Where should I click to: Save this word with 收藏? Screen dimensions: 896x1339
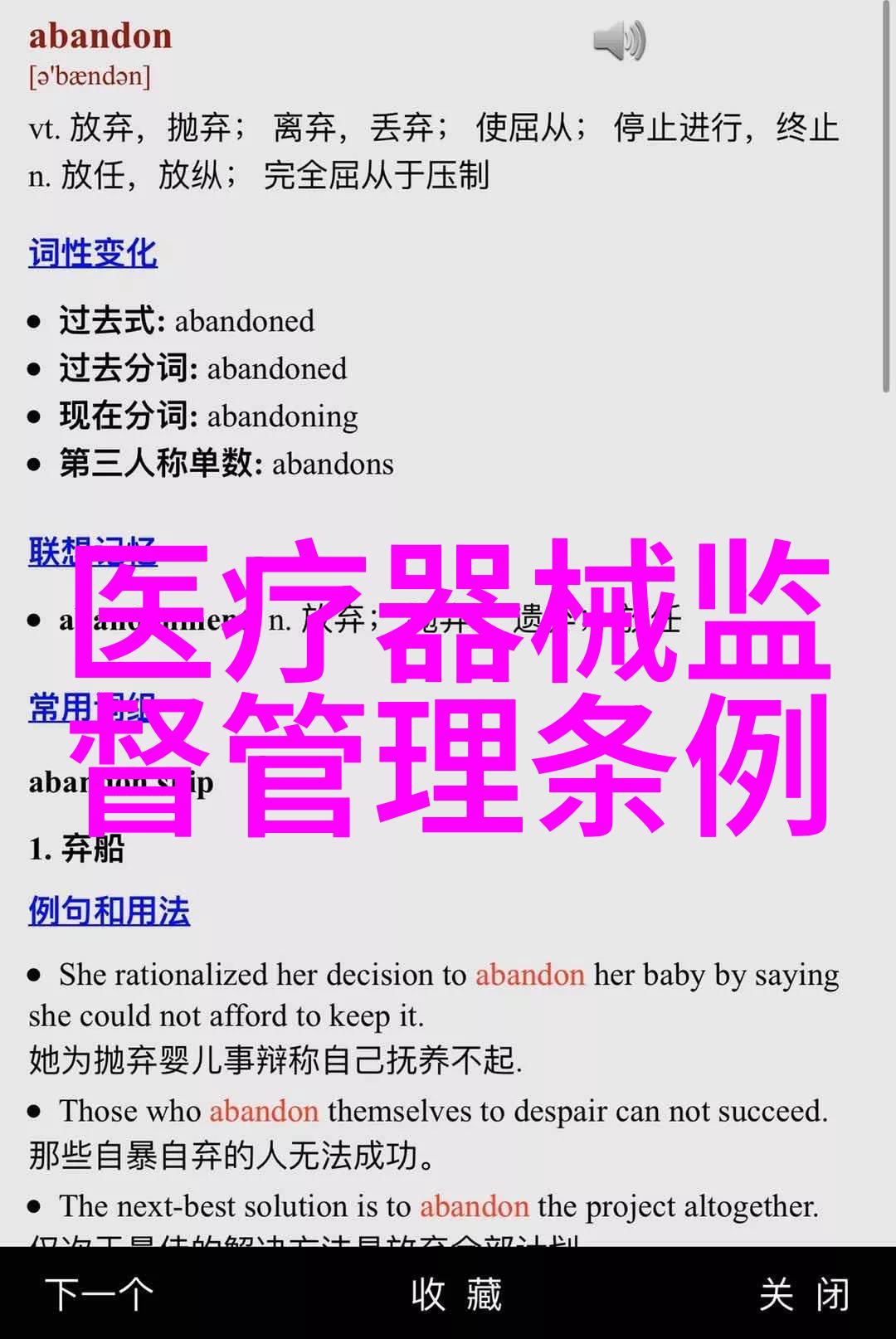[456, 1294]
